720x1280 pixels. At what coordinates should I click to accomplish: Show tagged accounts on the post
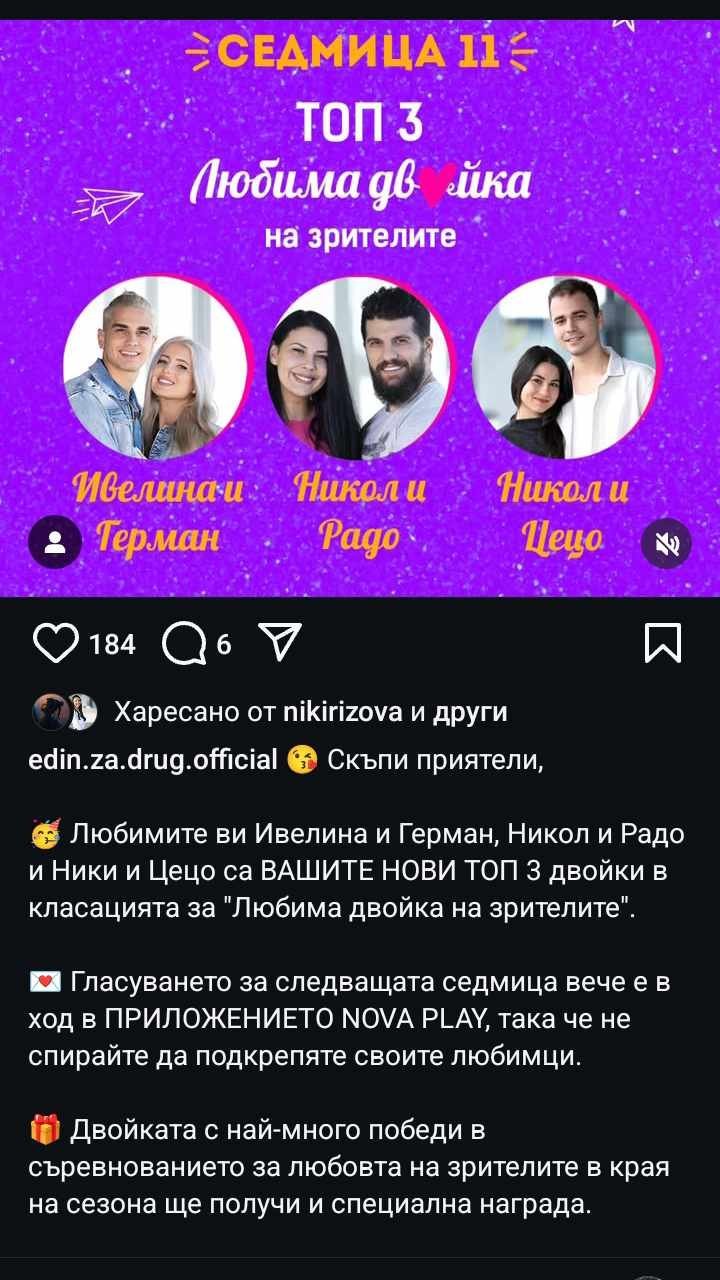55,543
